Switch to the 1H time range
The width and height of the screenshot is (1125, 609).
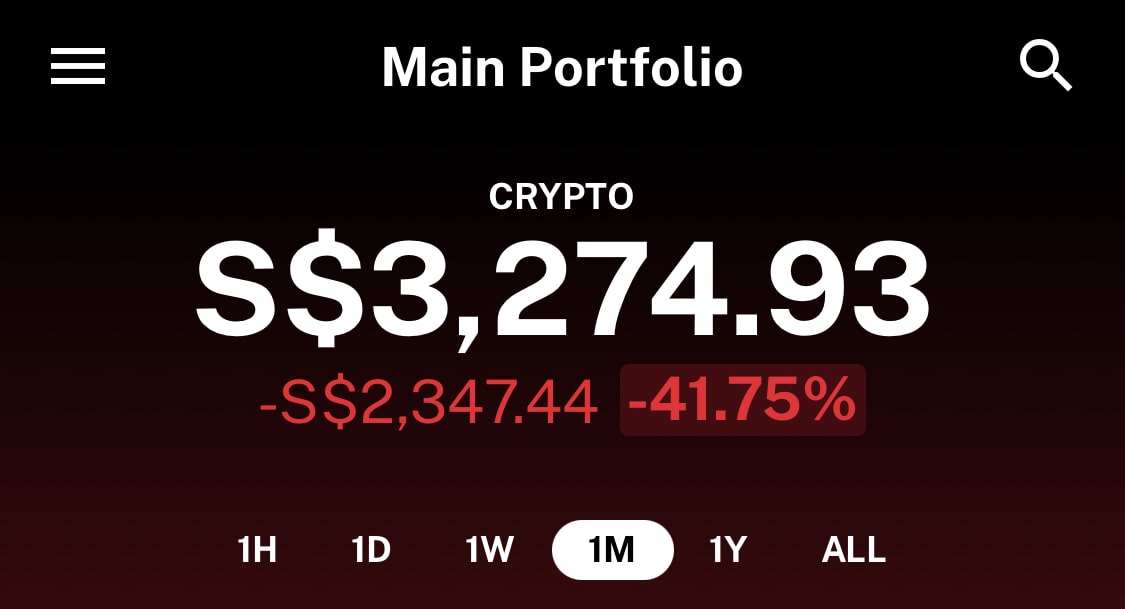pos(257,550)
